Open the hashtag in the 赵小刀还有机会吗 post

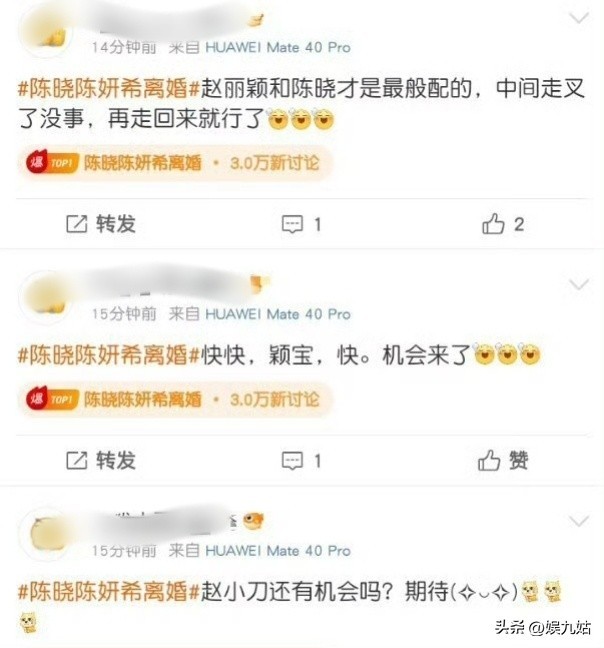103,591
